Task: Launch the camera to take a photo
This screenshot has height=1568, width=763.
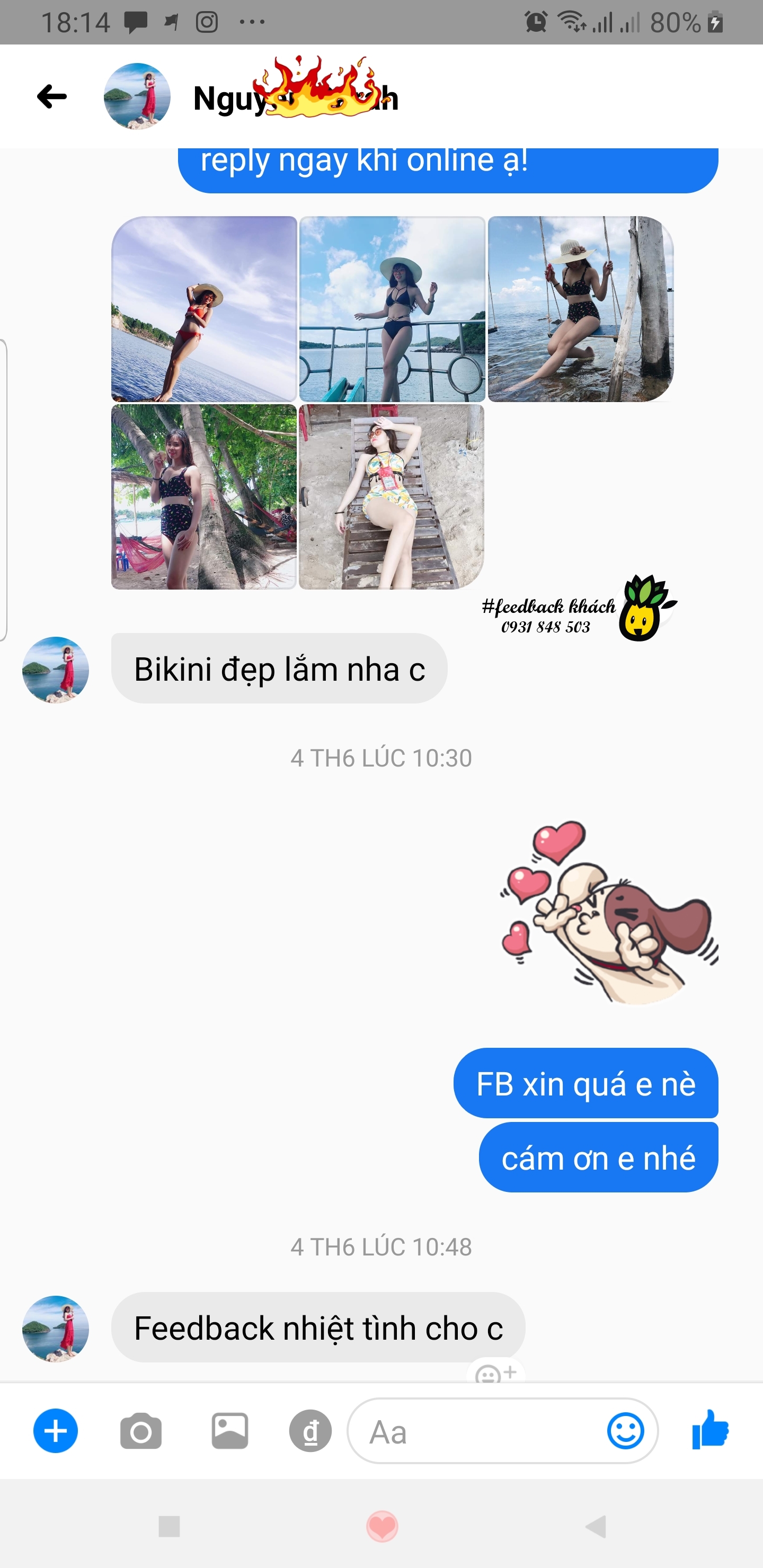Action: point(140,1431)
